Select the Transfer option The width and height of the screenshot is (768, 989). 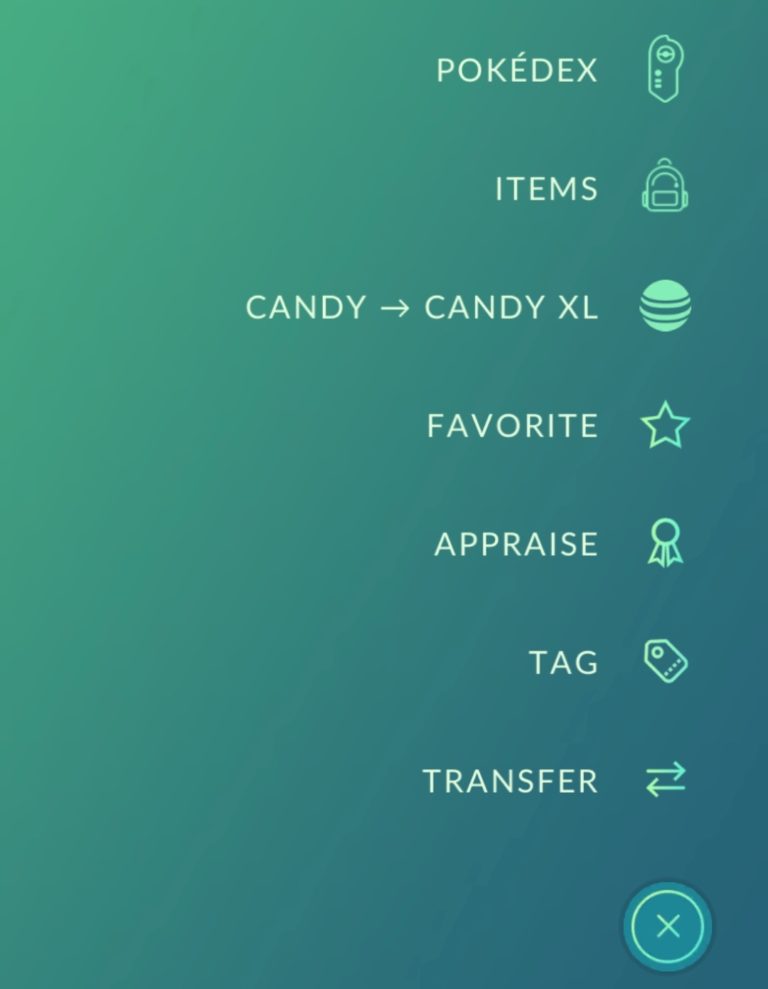[x=664, y=780]
